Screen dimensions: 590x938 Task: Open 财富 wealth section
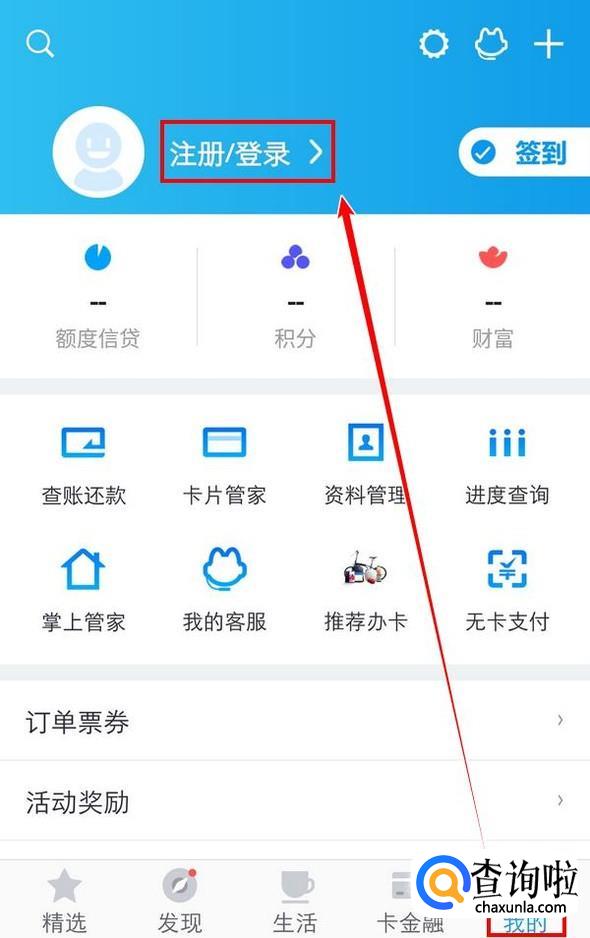pos(492,296)
